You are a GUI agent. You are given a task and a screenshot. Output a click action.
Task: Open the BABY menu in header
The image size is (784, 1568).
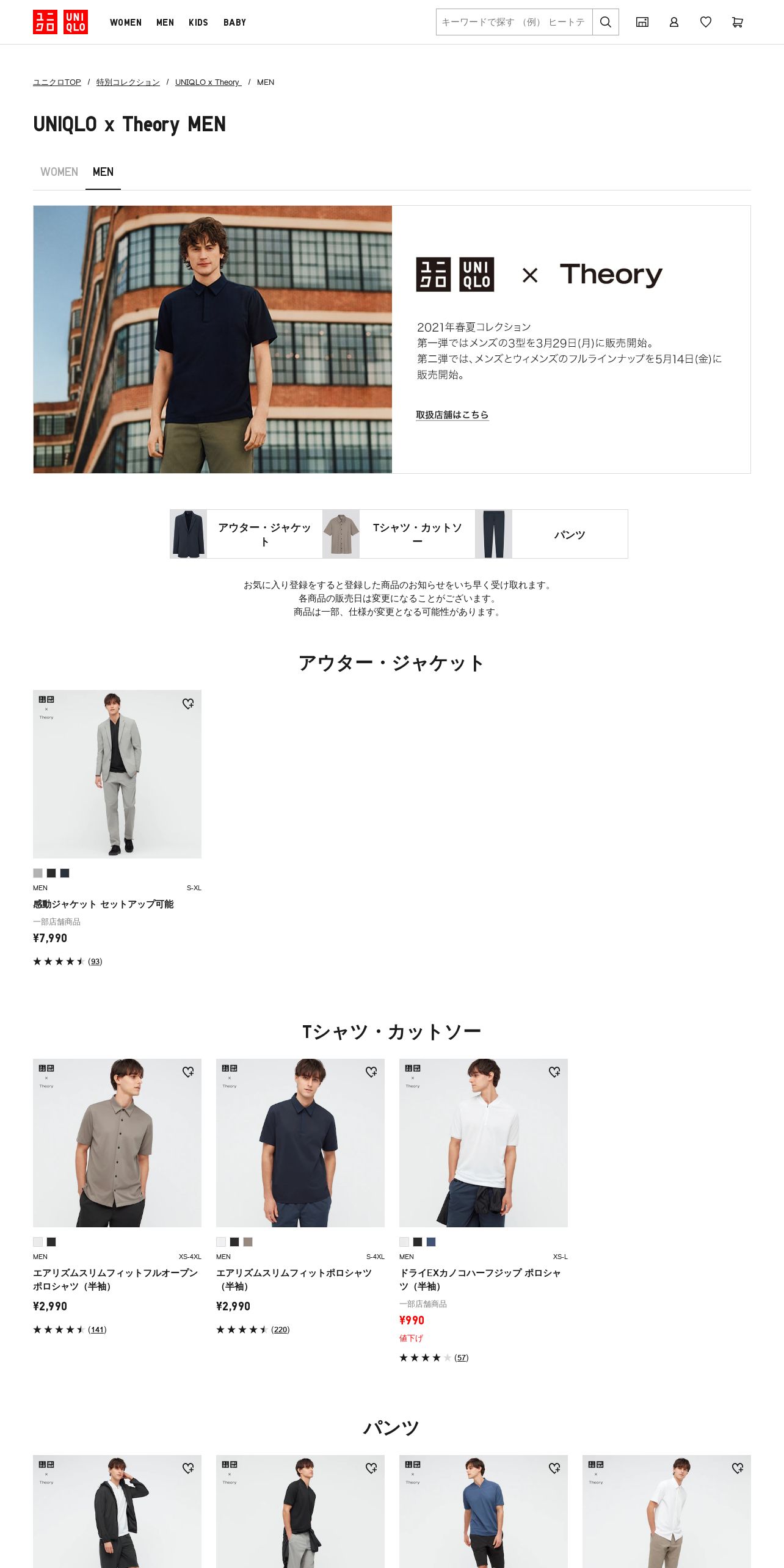click(x=234, y=23)
